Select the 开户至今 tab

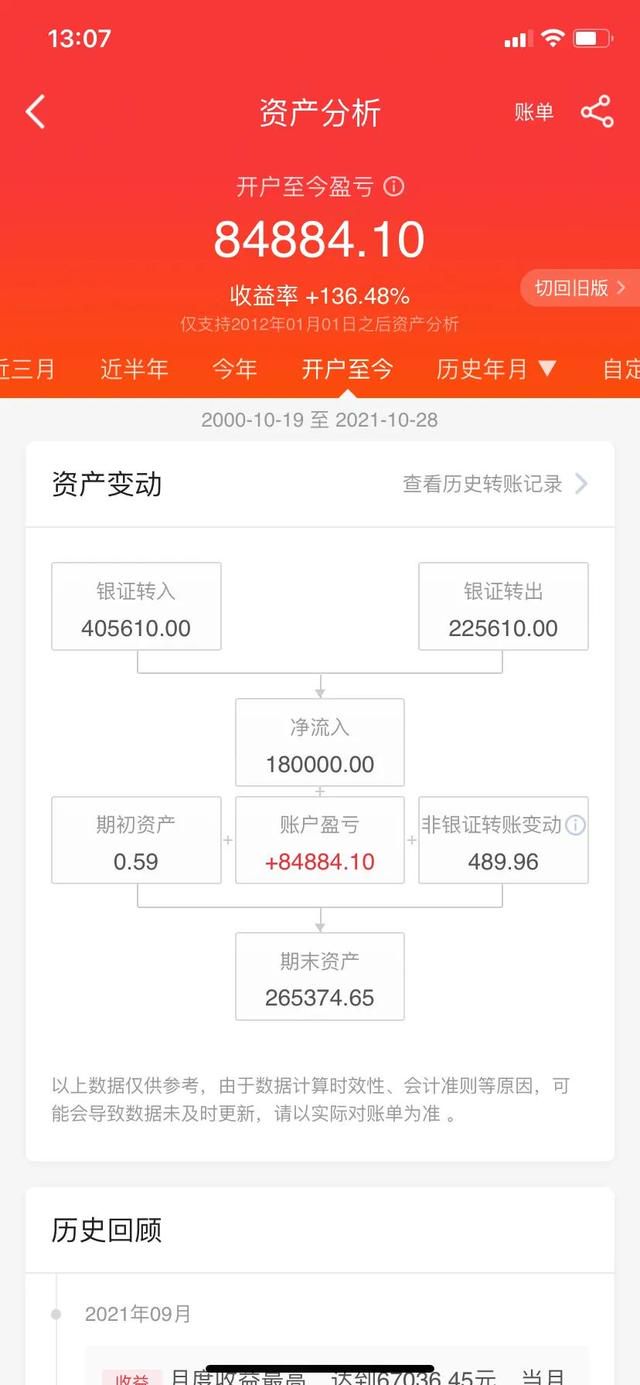click(x=348, y=368)
